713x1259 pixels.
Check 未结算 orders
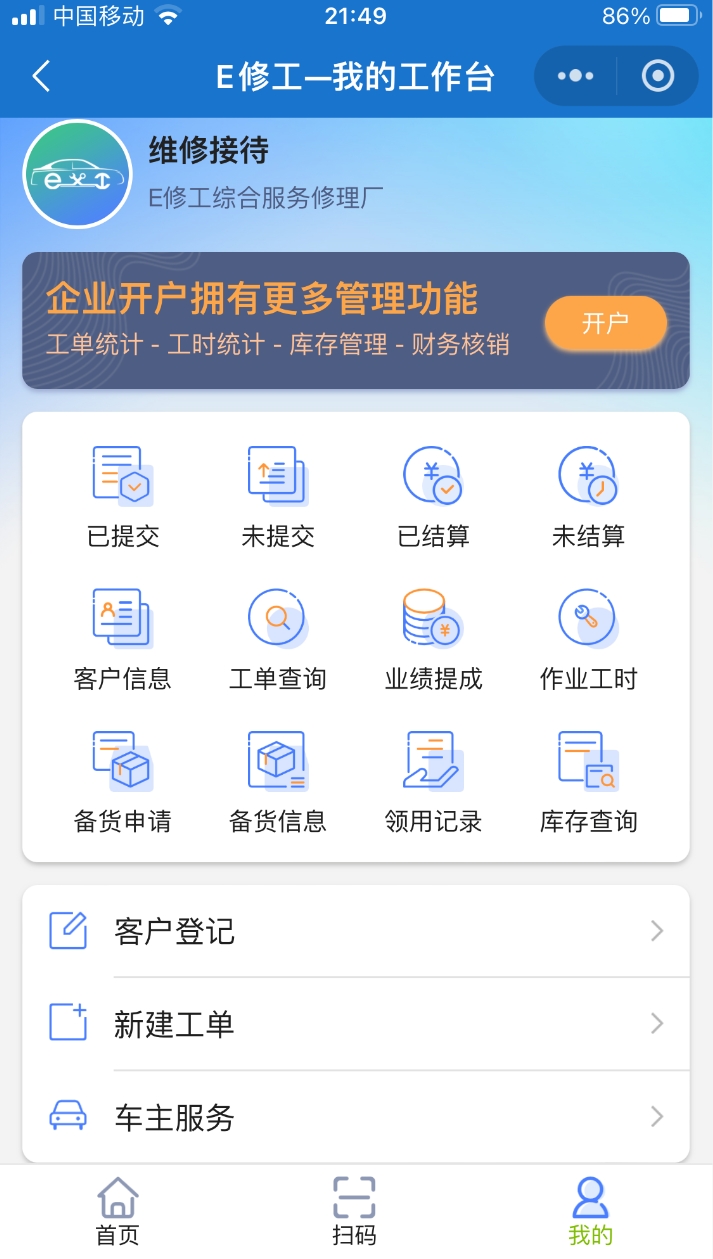point(588,496)
